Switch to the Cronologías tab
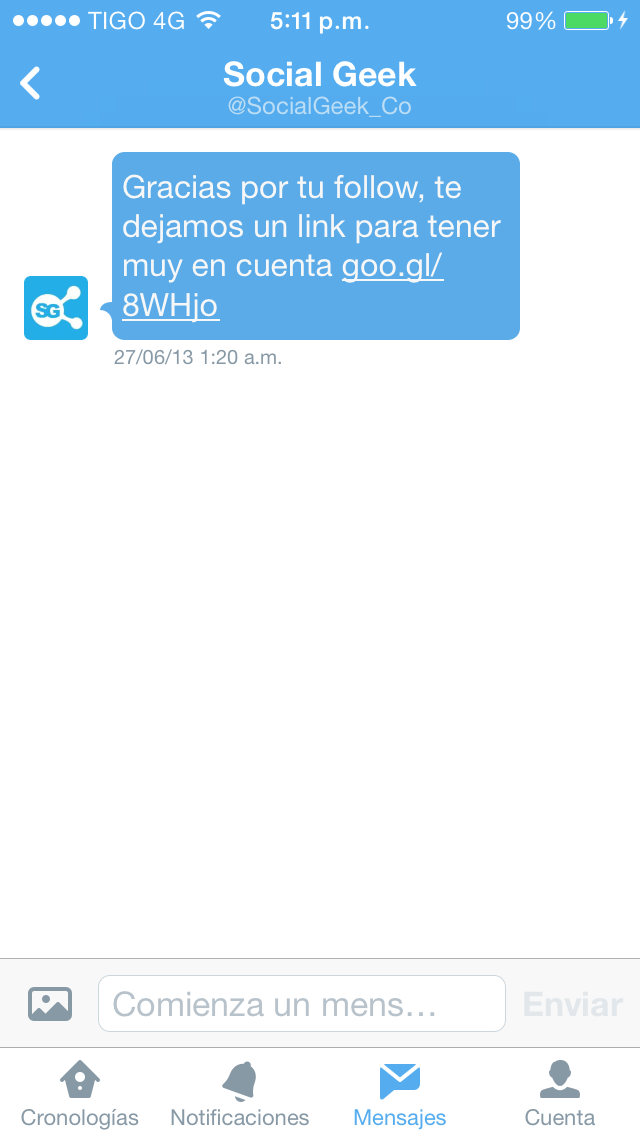Screen dimensions: 640x1136 (80, 1093)
